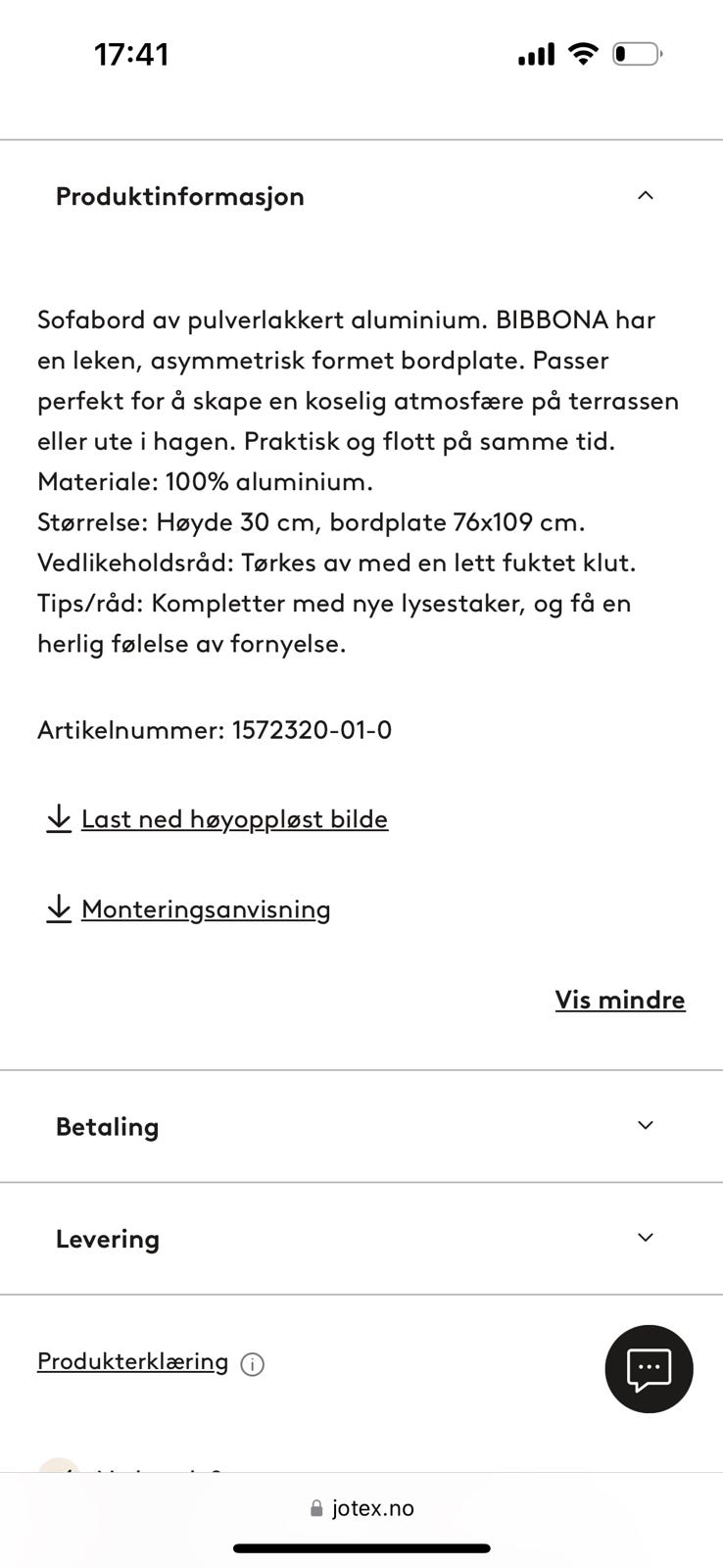Expand the Betaling section
This screenshot has width=723, height=1568.
coord(643,1125)
